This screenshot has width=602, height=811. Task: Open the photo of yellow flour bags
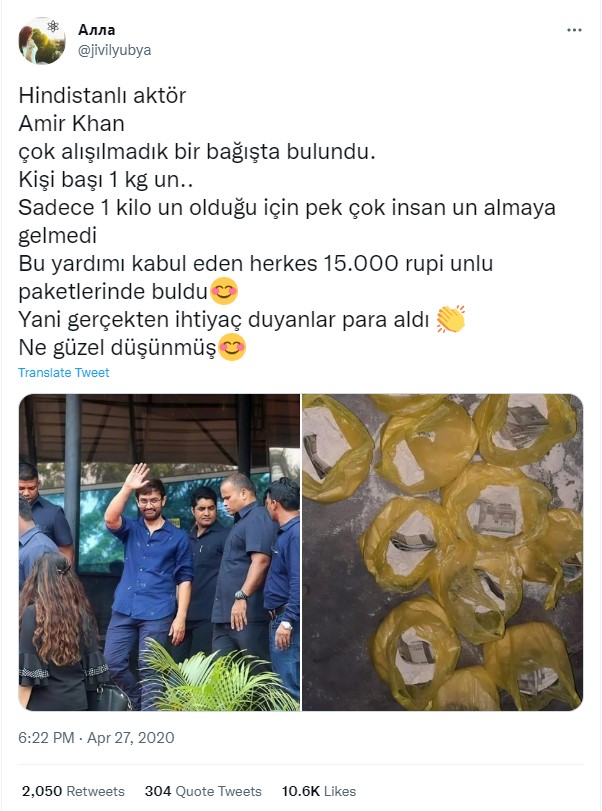coord(442,552)
